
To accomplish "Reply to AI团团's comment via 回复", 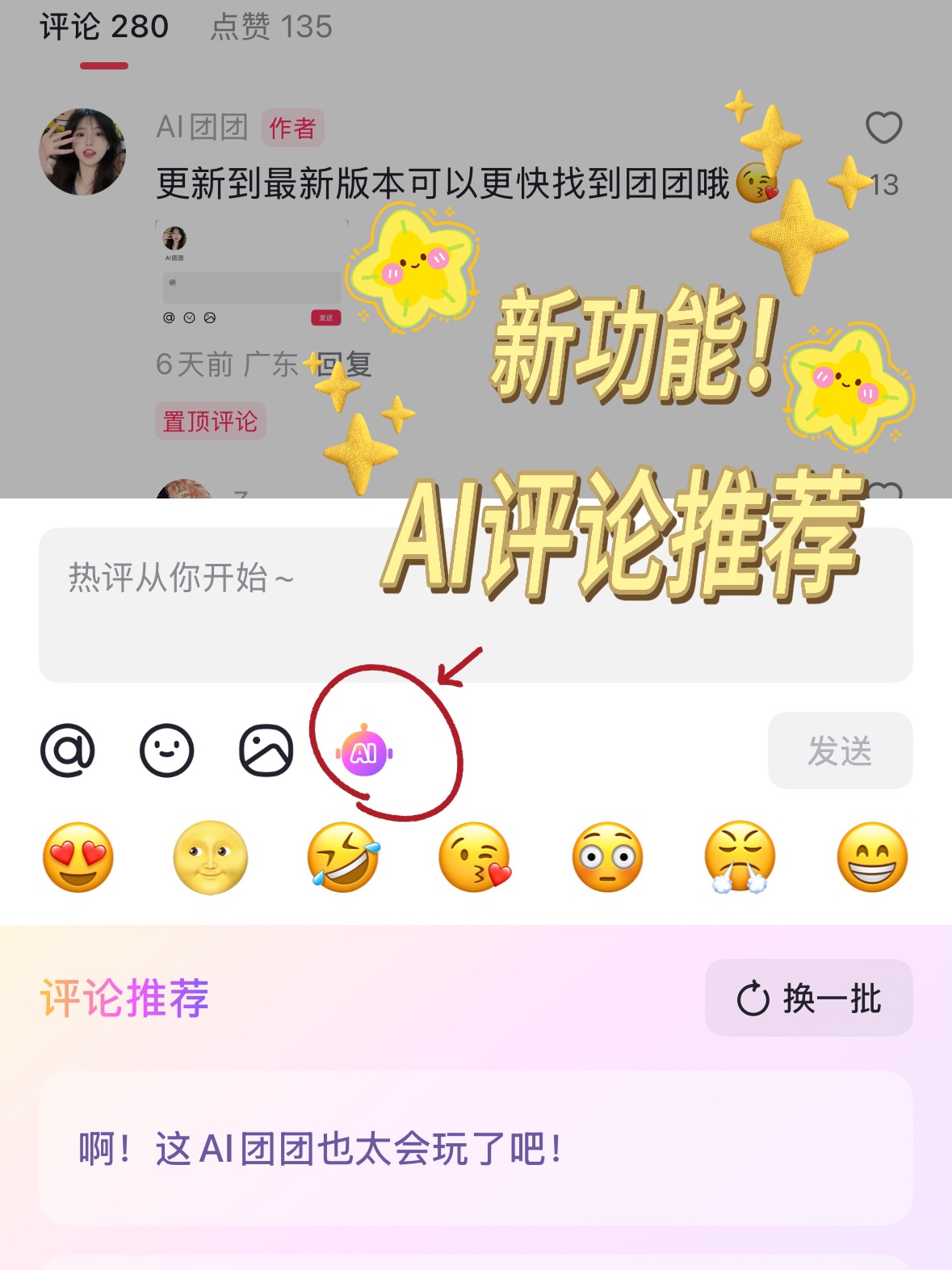I will pos(346,364).
